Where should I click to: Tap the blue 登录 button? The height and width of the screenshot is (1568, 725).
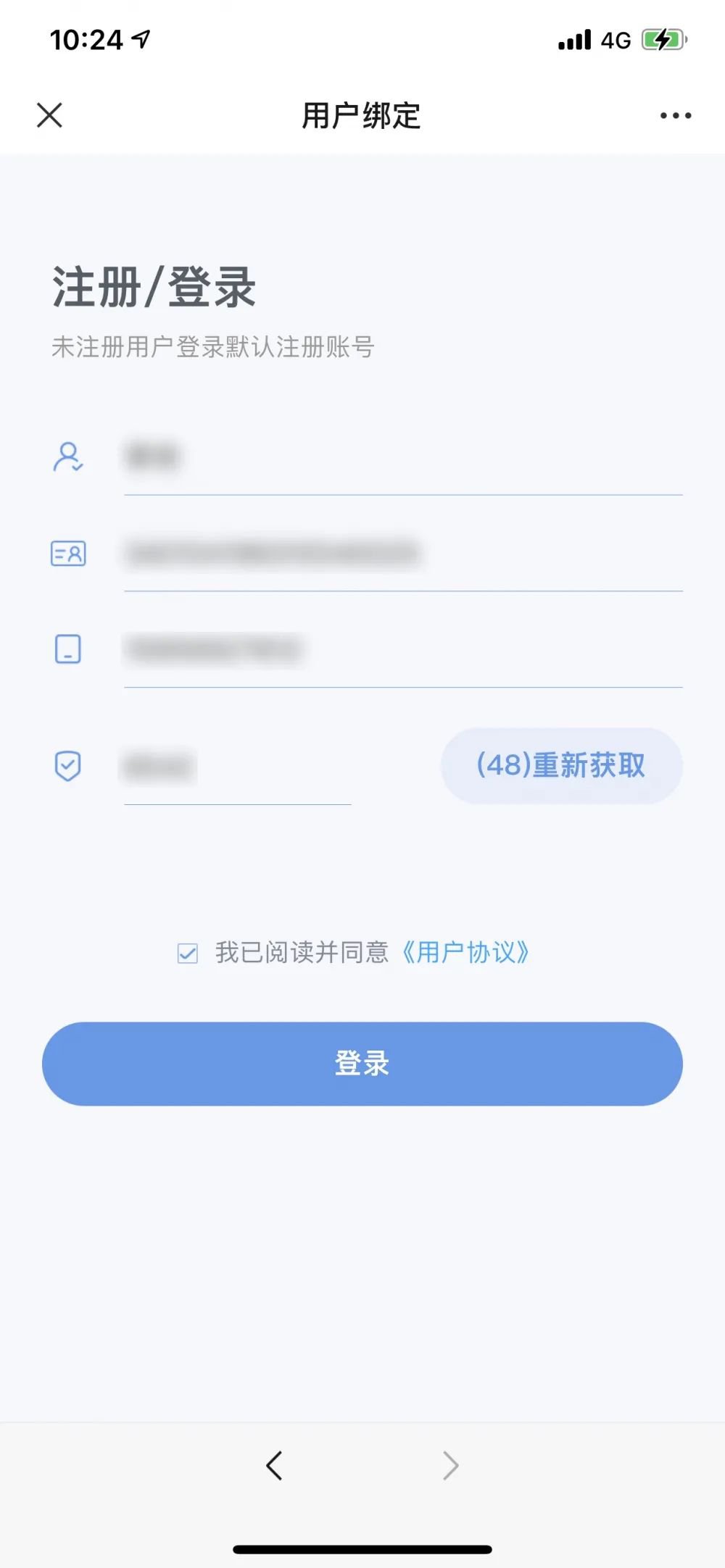point(362,1064)
